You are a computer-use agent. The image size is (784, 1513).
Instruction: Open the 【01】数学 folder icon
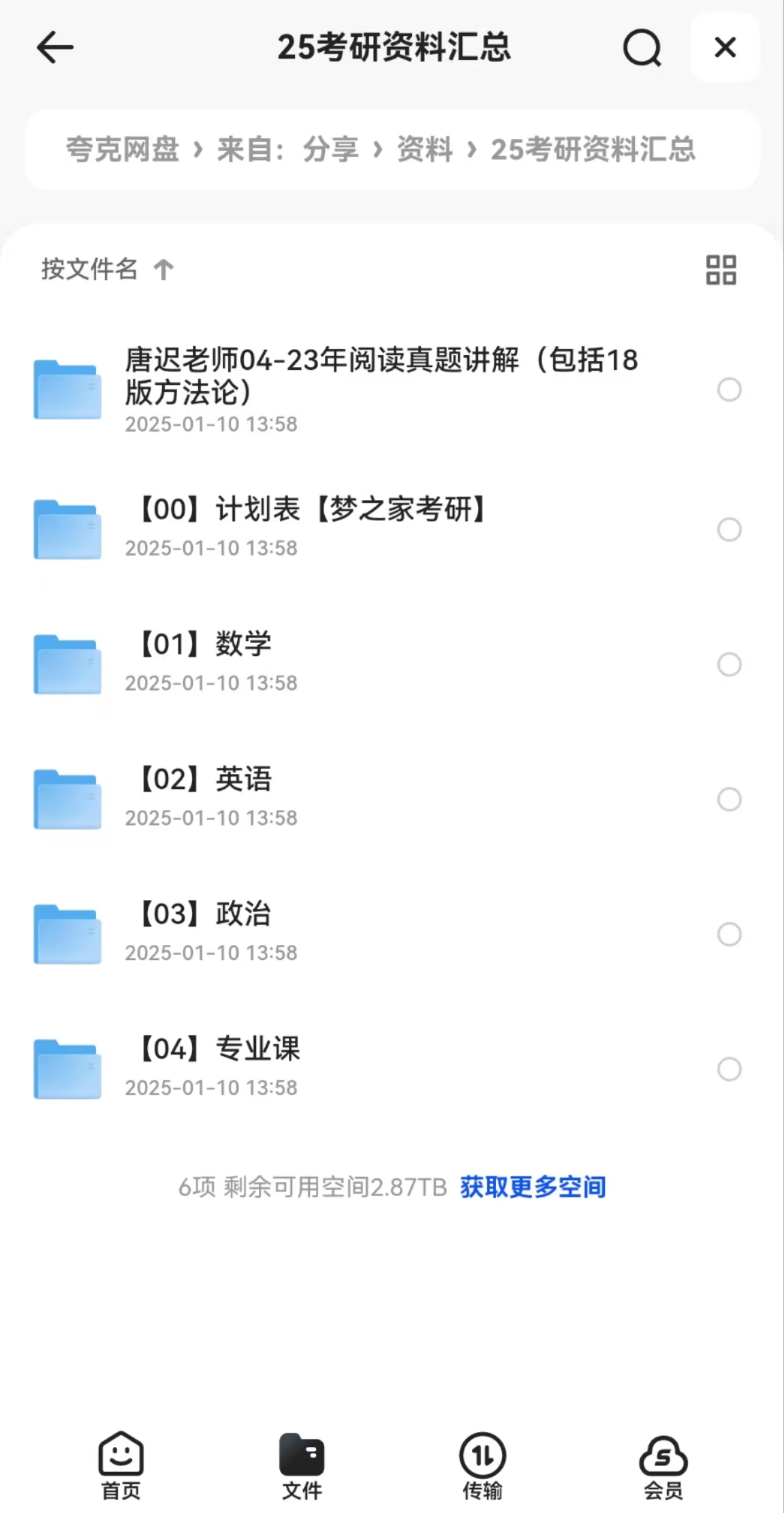point(67,663)
